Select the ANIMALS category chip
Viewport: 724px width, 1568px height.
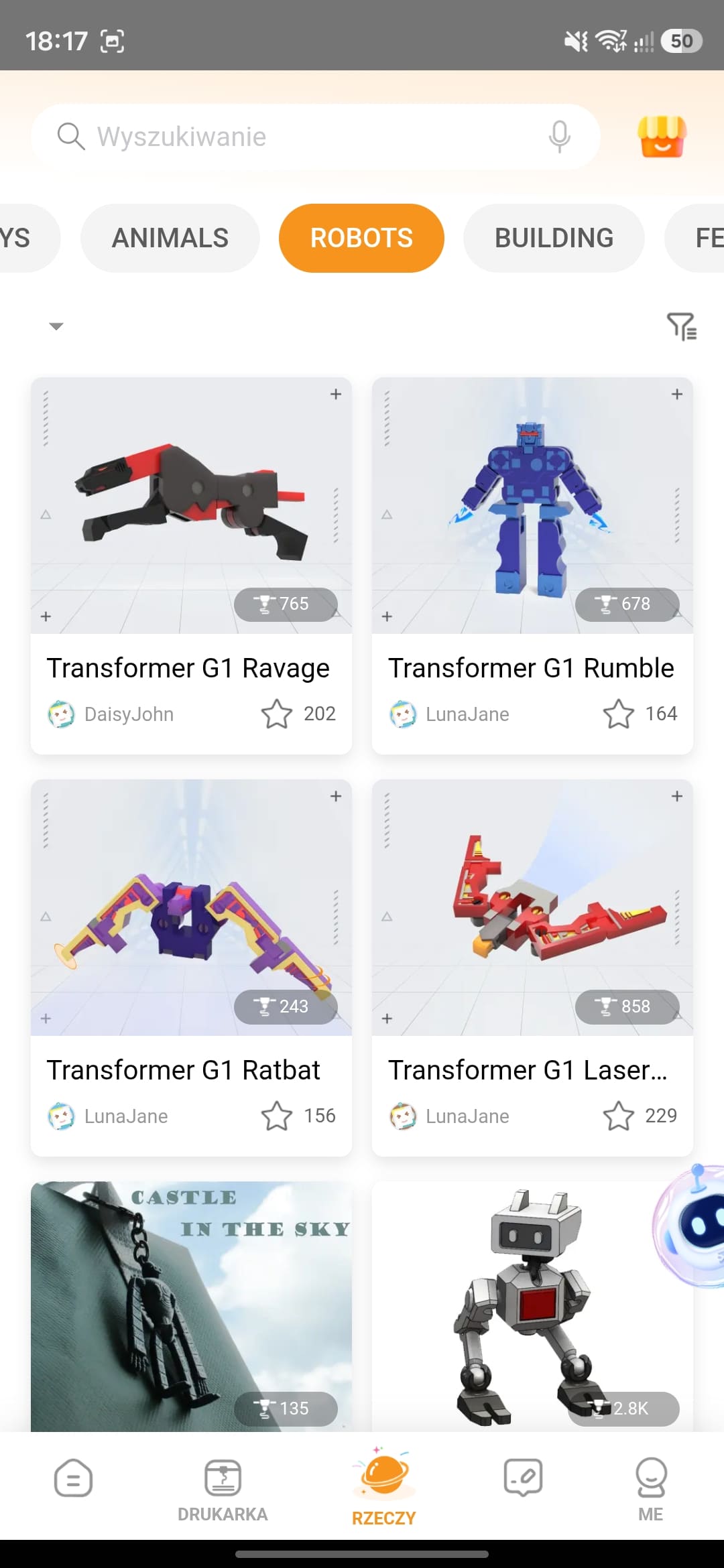170,238
